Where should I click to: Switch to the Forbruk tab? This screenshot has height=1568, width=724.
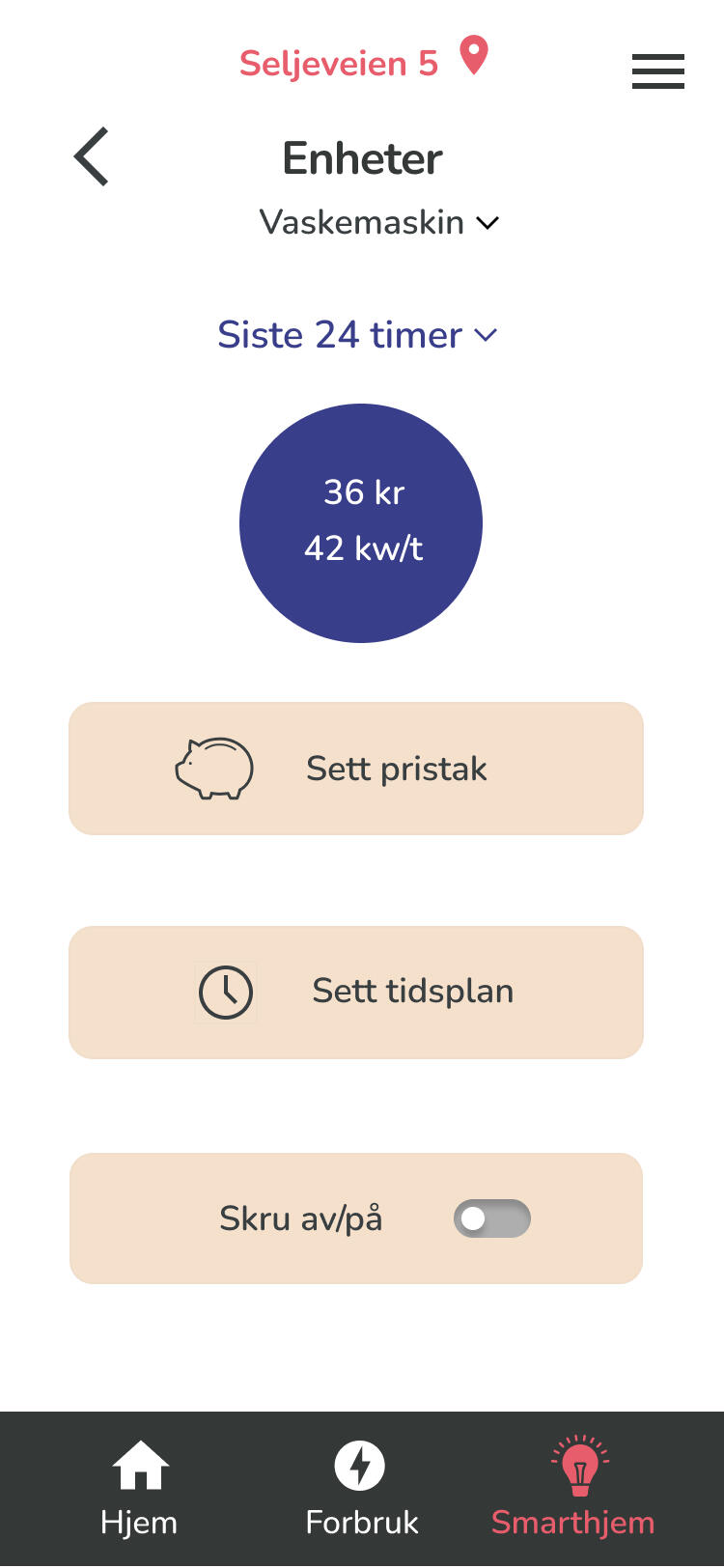(361, 1488)
